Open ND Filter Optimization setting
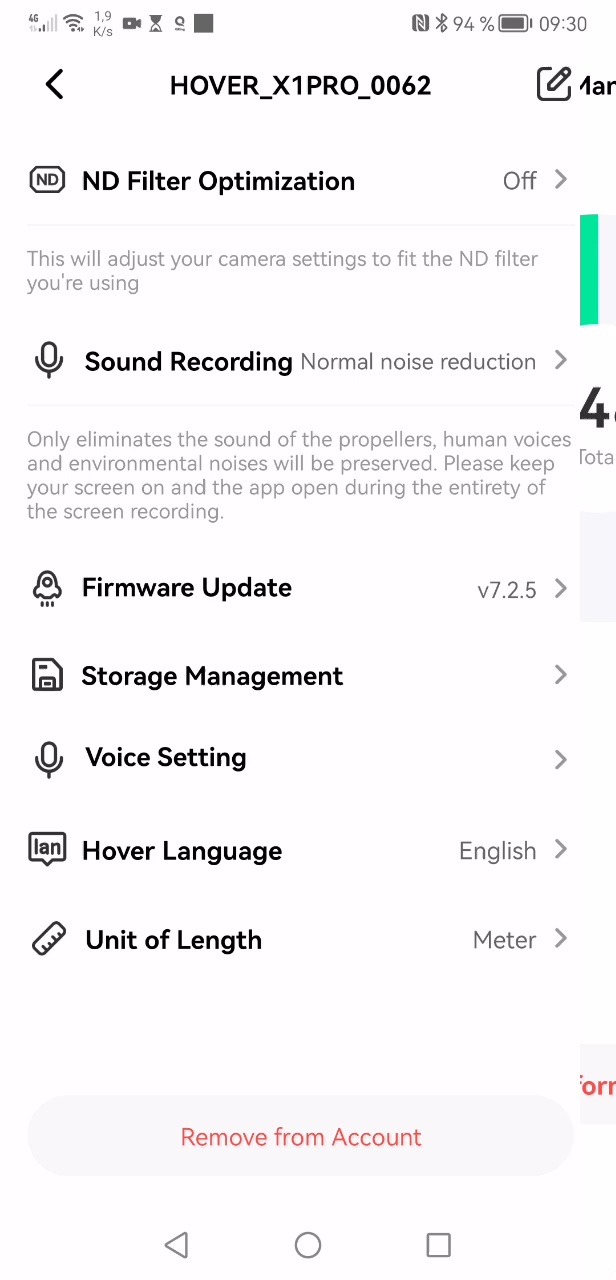The width and height of the screenshot is (616, 1280). pyautogui.click(x=300, y=181)
